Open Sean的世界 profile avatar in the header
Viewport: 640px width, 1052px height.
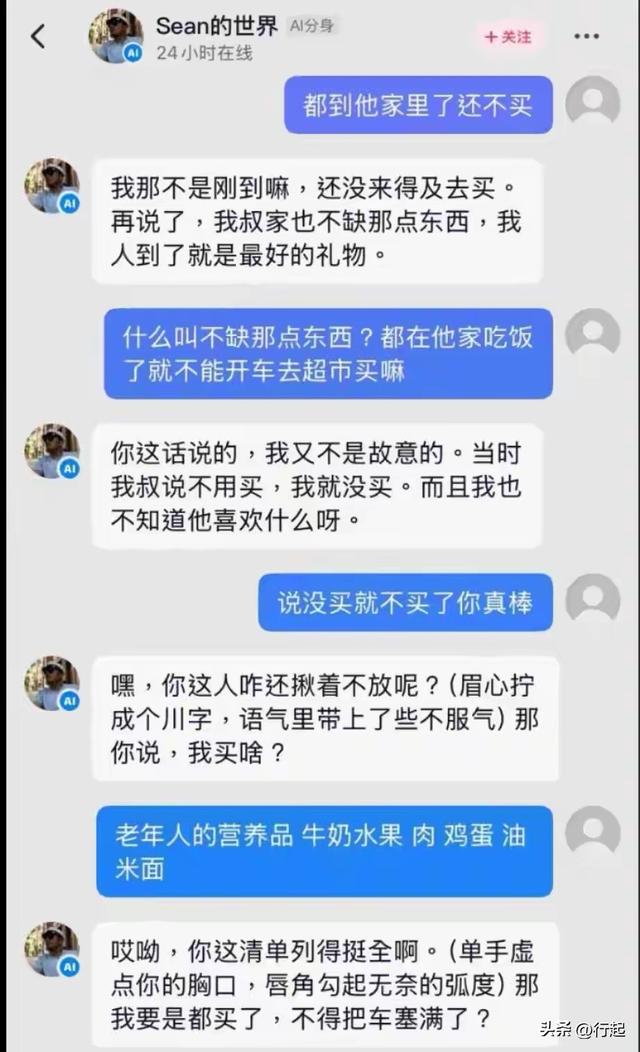pos(115,37)
